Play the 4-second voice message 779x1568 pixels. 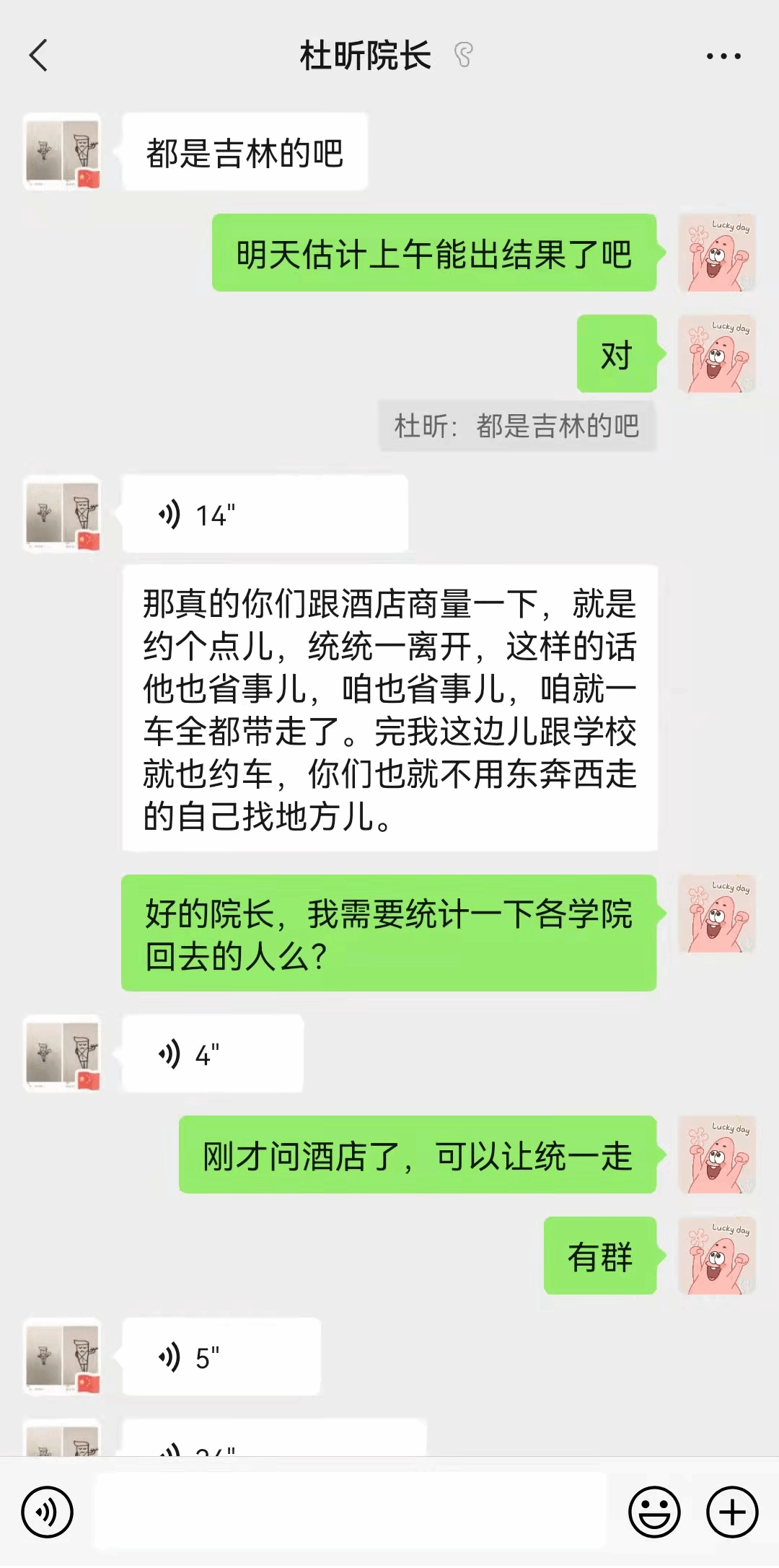[x=212, y=1054]
